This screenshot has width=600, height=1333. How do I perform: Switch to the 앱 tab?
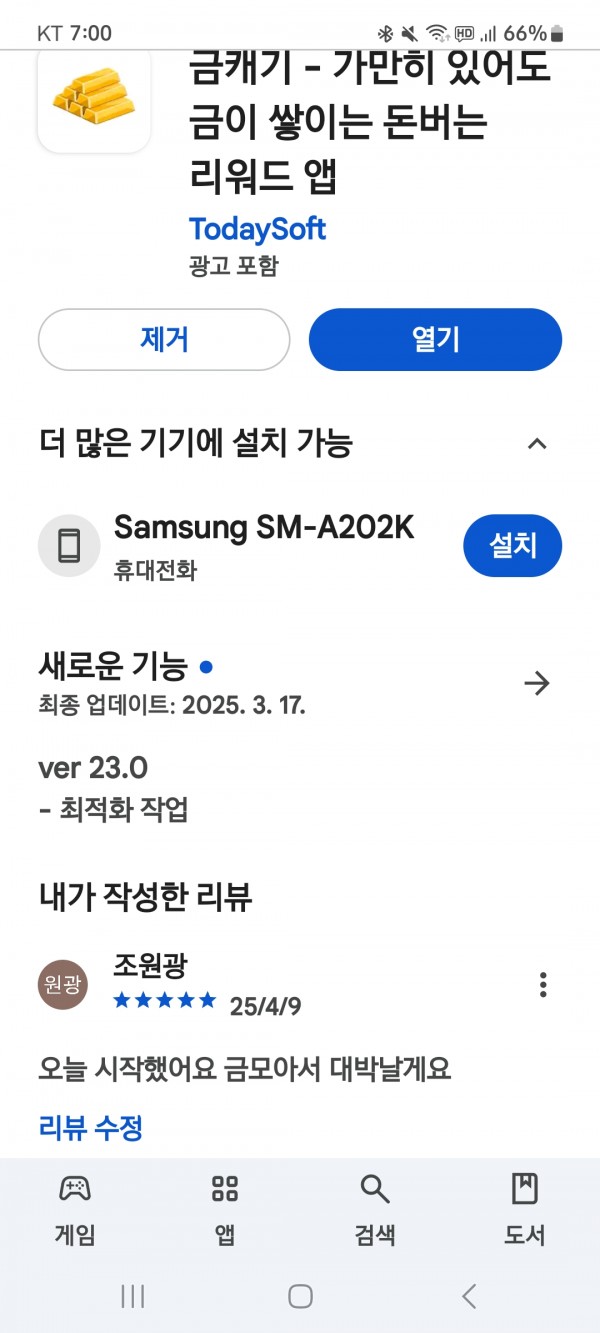(225, 1209)
